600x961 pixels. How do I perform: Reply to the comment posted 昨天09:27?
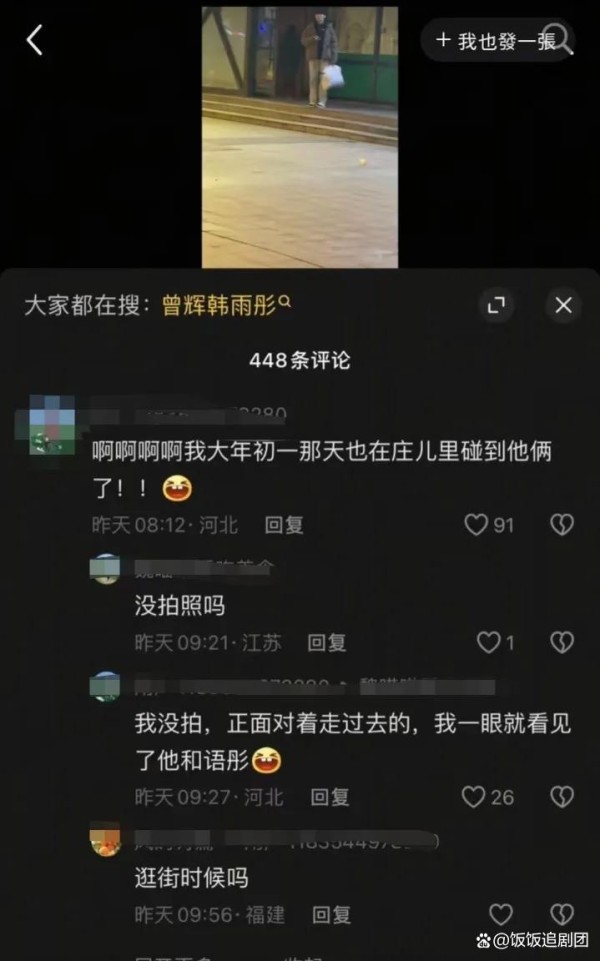(329, 796)
